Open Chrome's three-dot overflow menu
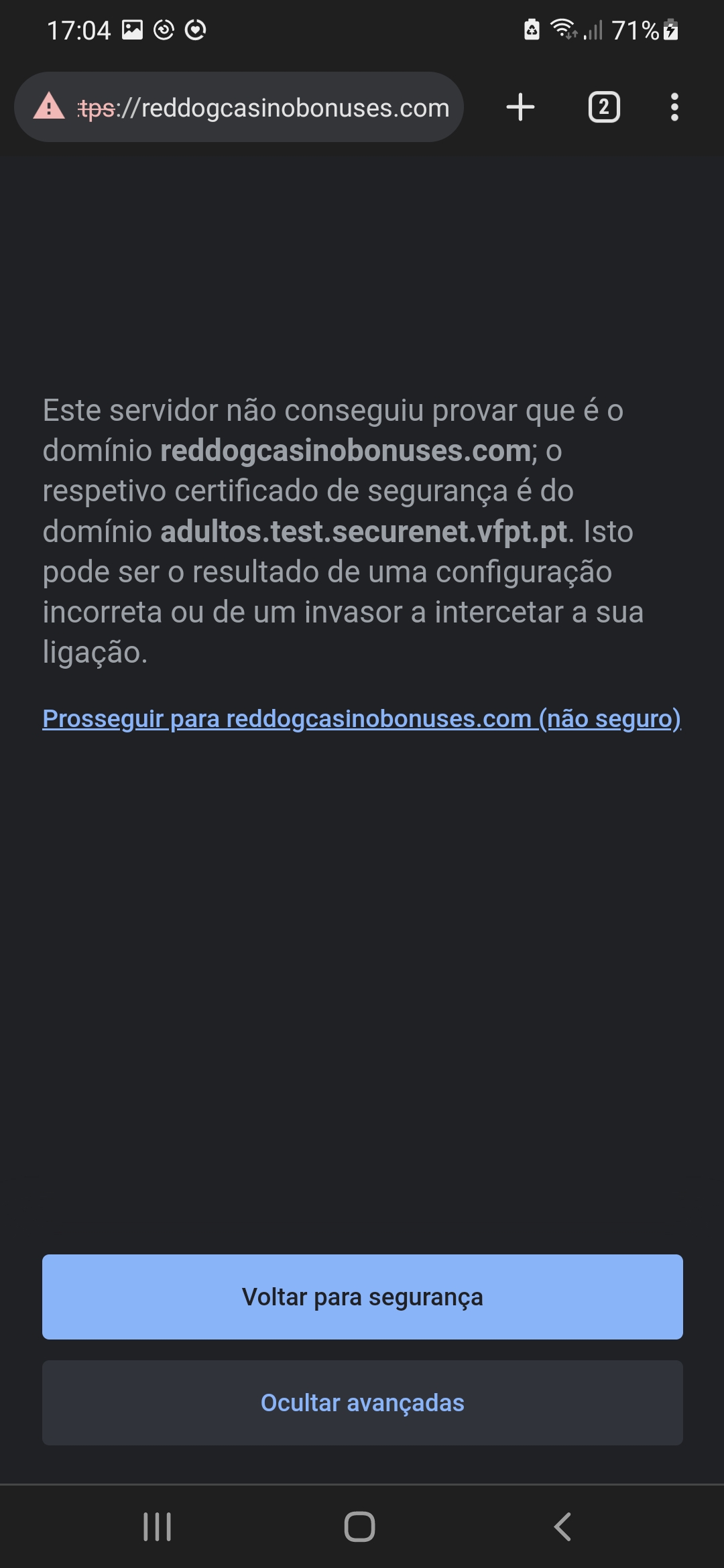This screenshot has height=1568, width=724. [674, 107]
